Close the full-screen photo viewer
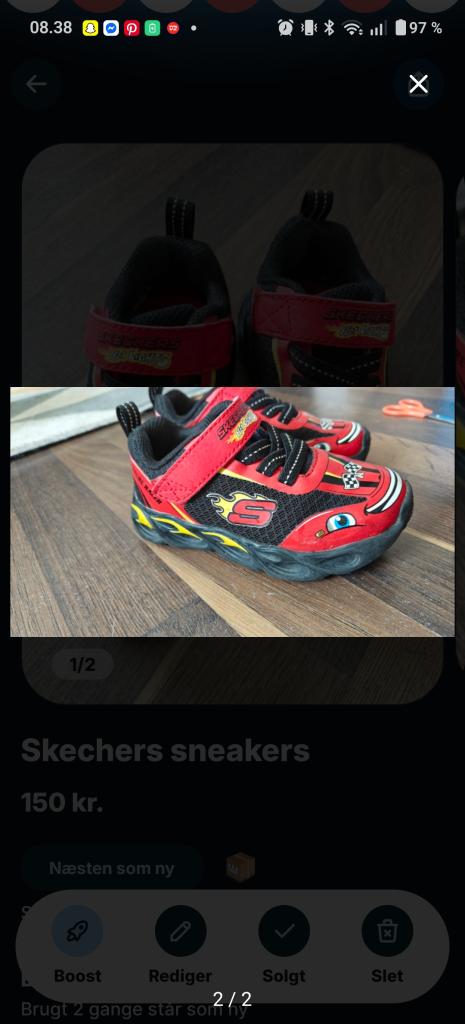Viewport: 465px width, 1024px height. click(x=418, y=84)
